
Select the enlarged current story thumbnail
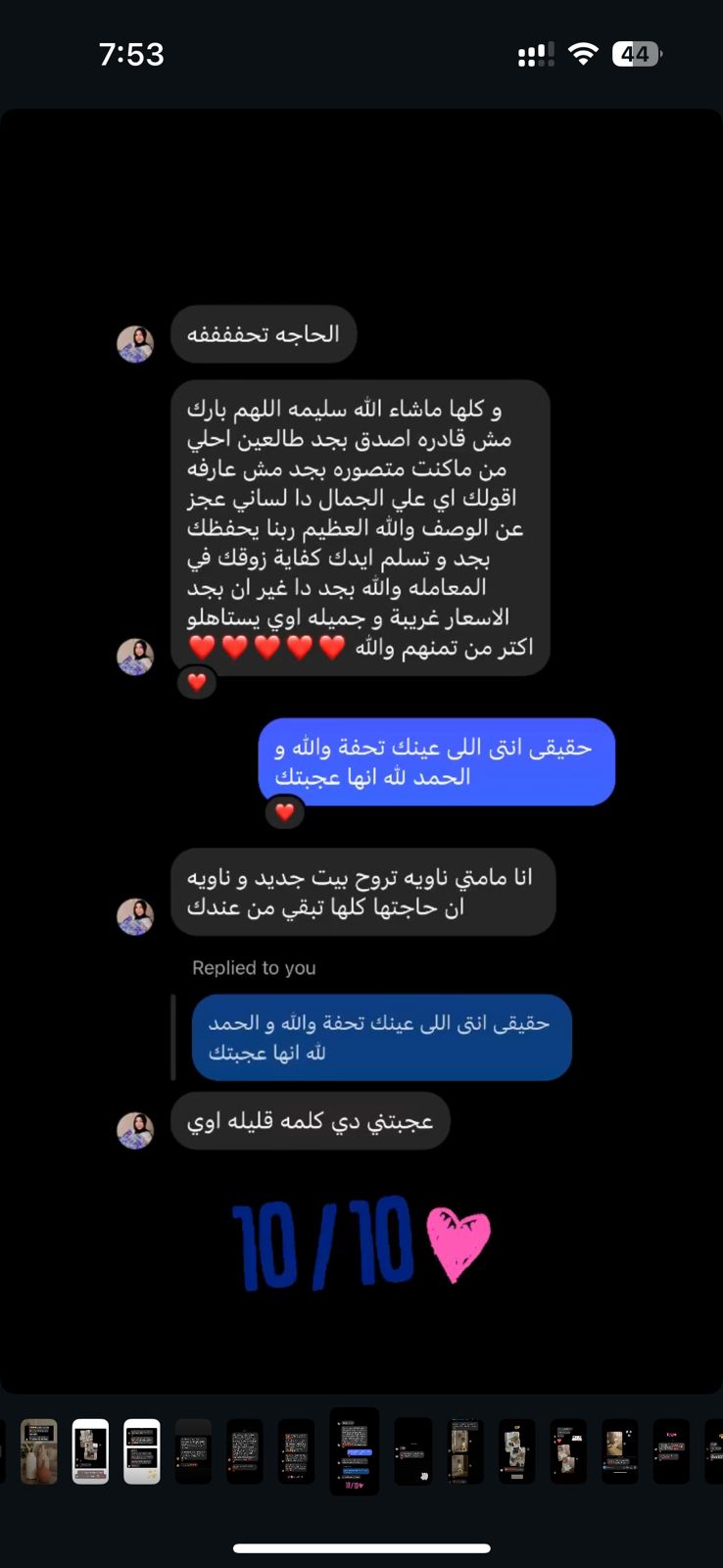tap(355, 1451)
